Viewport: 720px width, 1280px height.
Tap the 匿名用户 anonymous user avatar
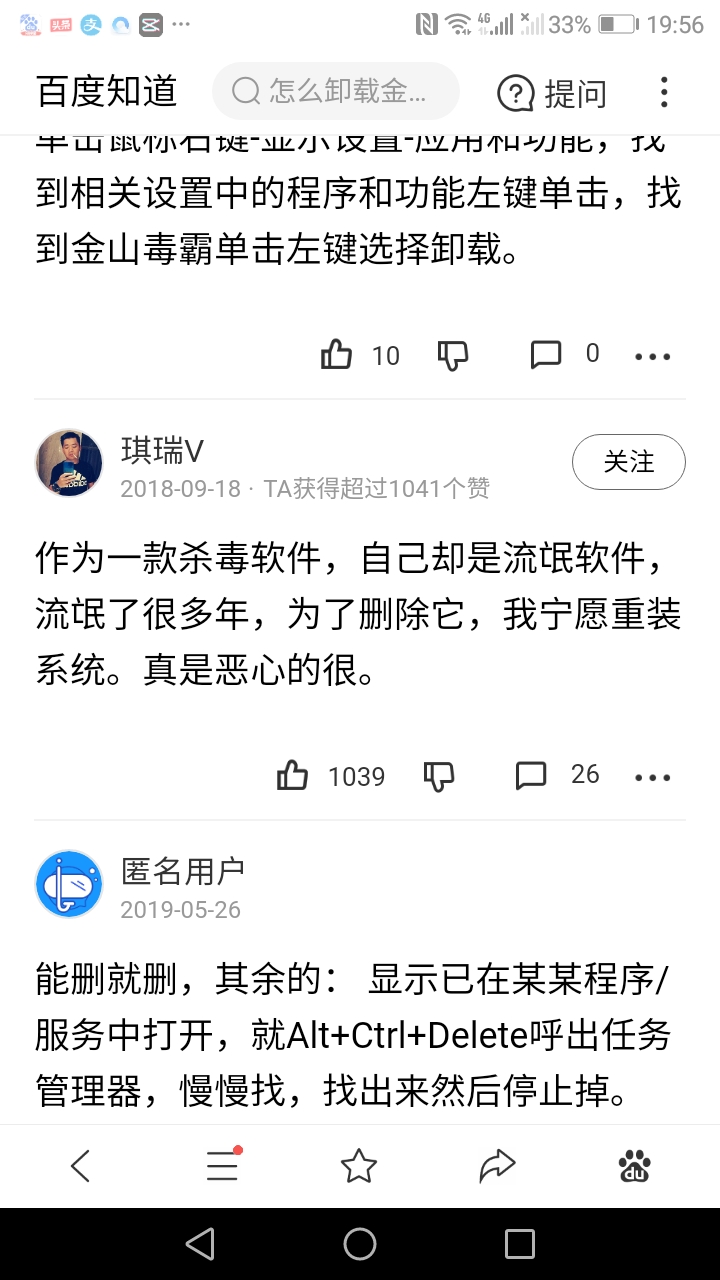(69, 883)
